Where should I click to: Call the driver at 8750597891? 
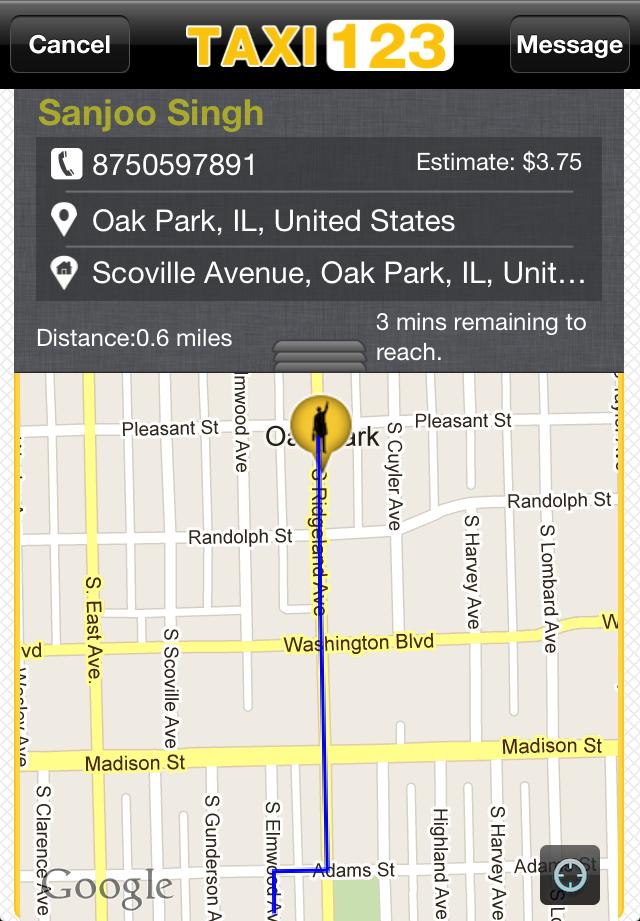click(155, 164)
